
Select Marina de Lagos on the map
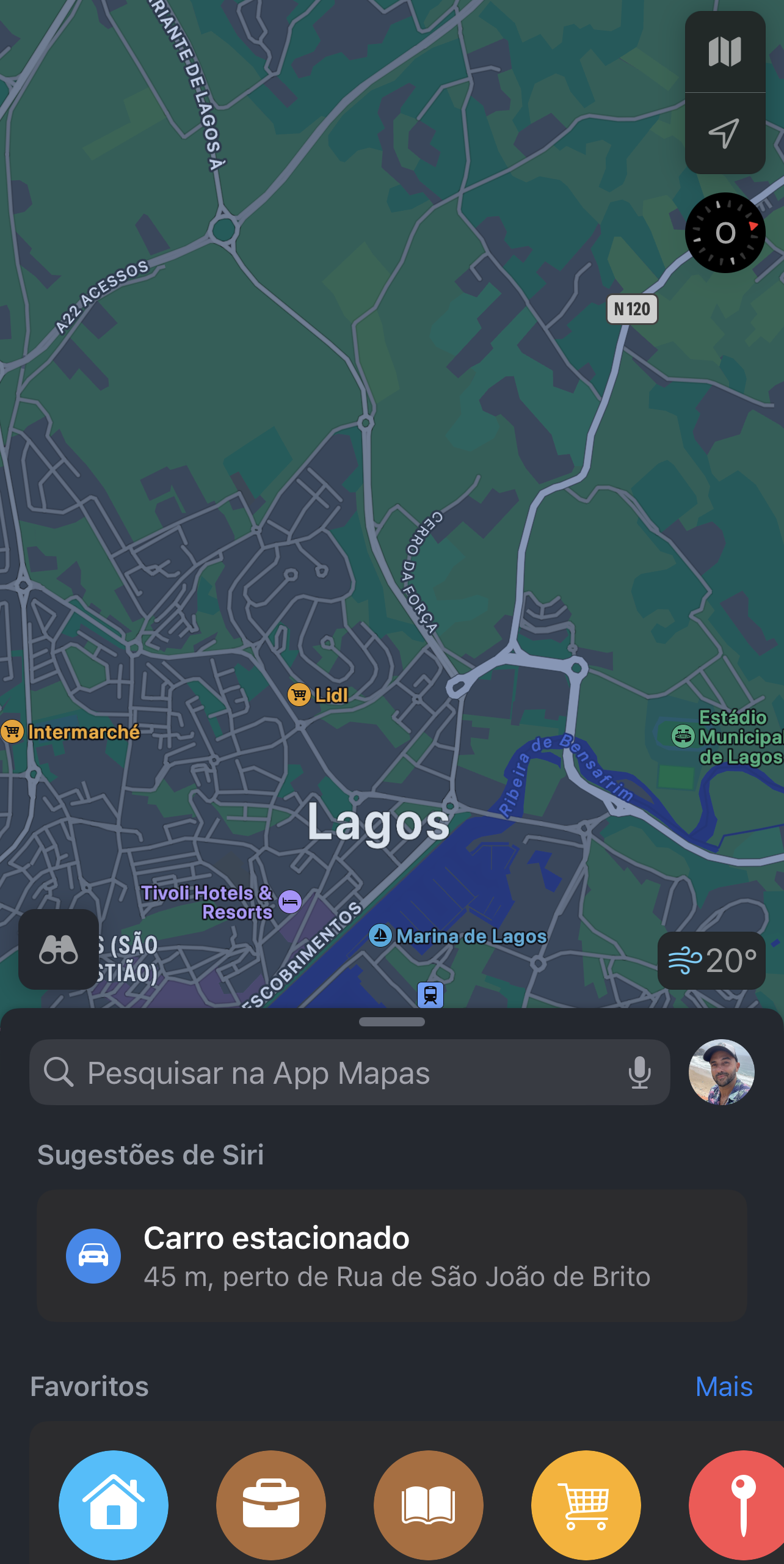pos(380,935)
